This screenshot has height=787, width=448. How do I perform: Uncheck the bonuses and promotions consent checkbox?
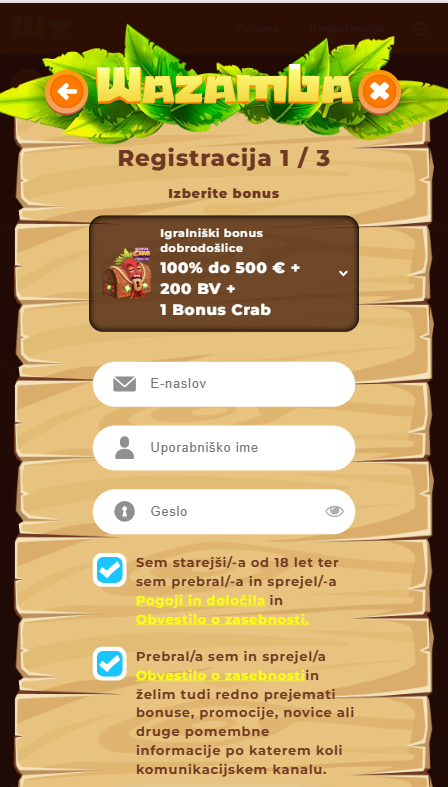coord(109,664)
